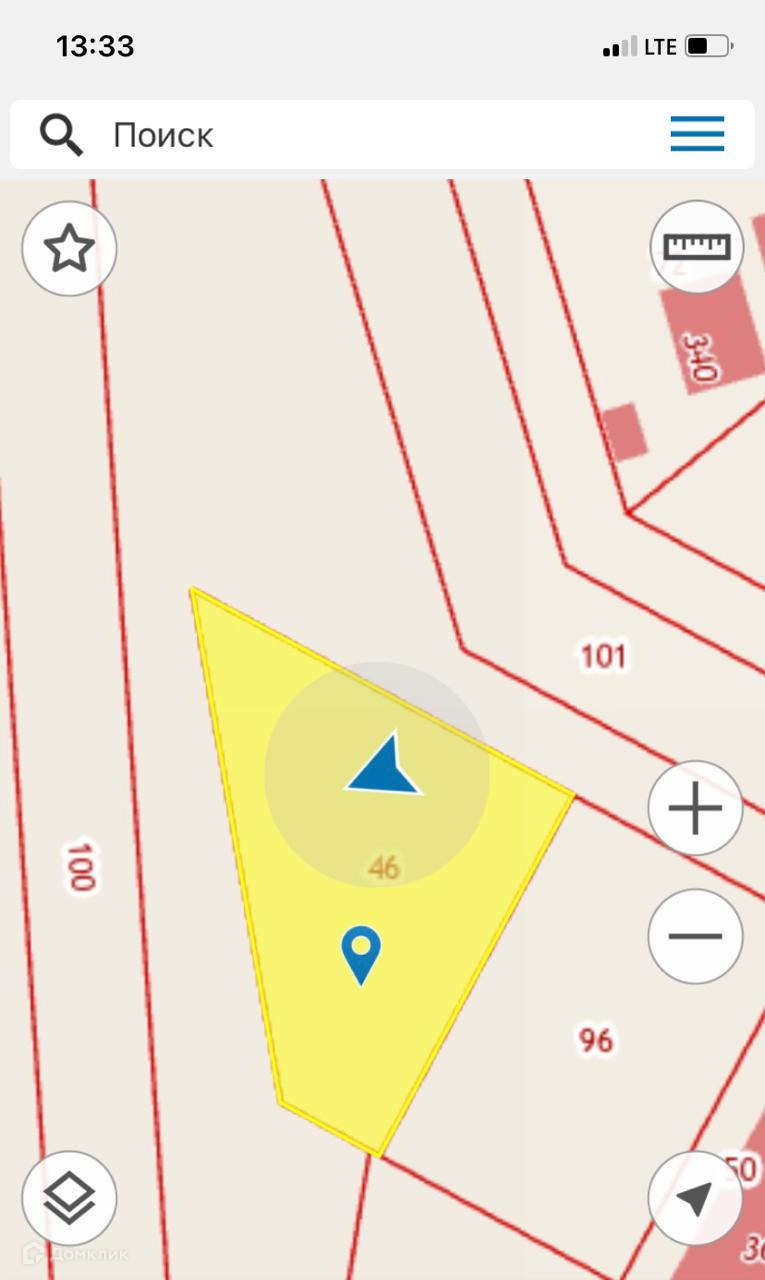Open the map layers selector
765x1280 pixels.
pyautogui.click(x=69, y=1198)
